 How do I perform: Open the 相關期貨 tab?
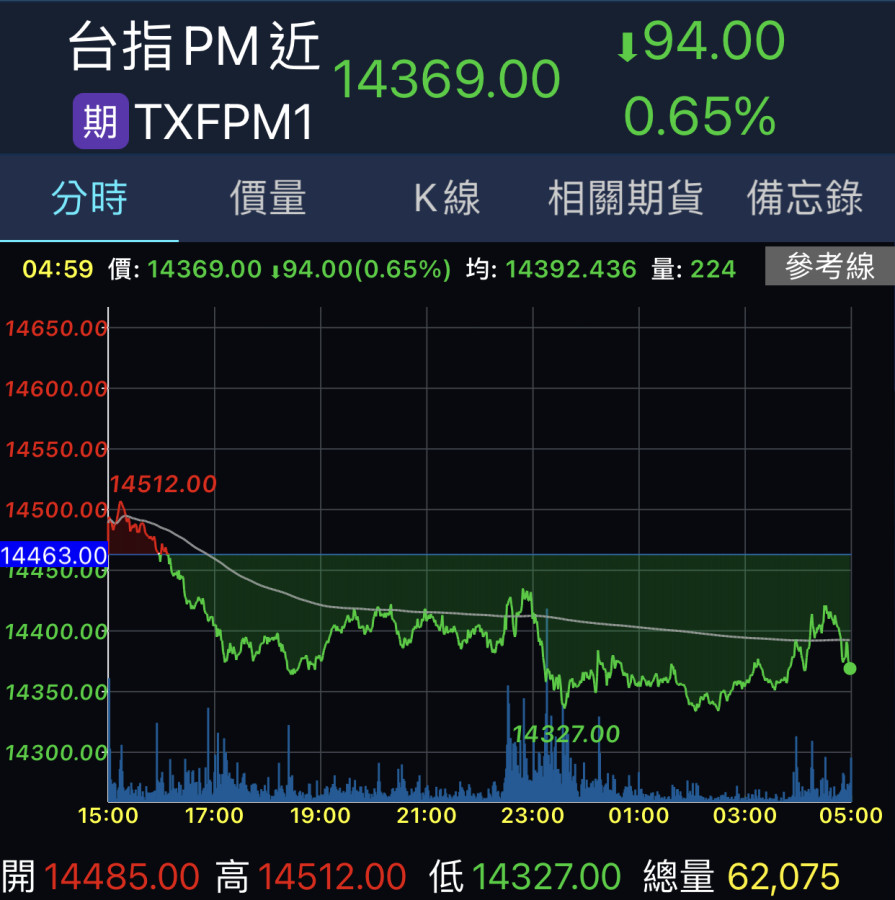click(x=626, y=198)
